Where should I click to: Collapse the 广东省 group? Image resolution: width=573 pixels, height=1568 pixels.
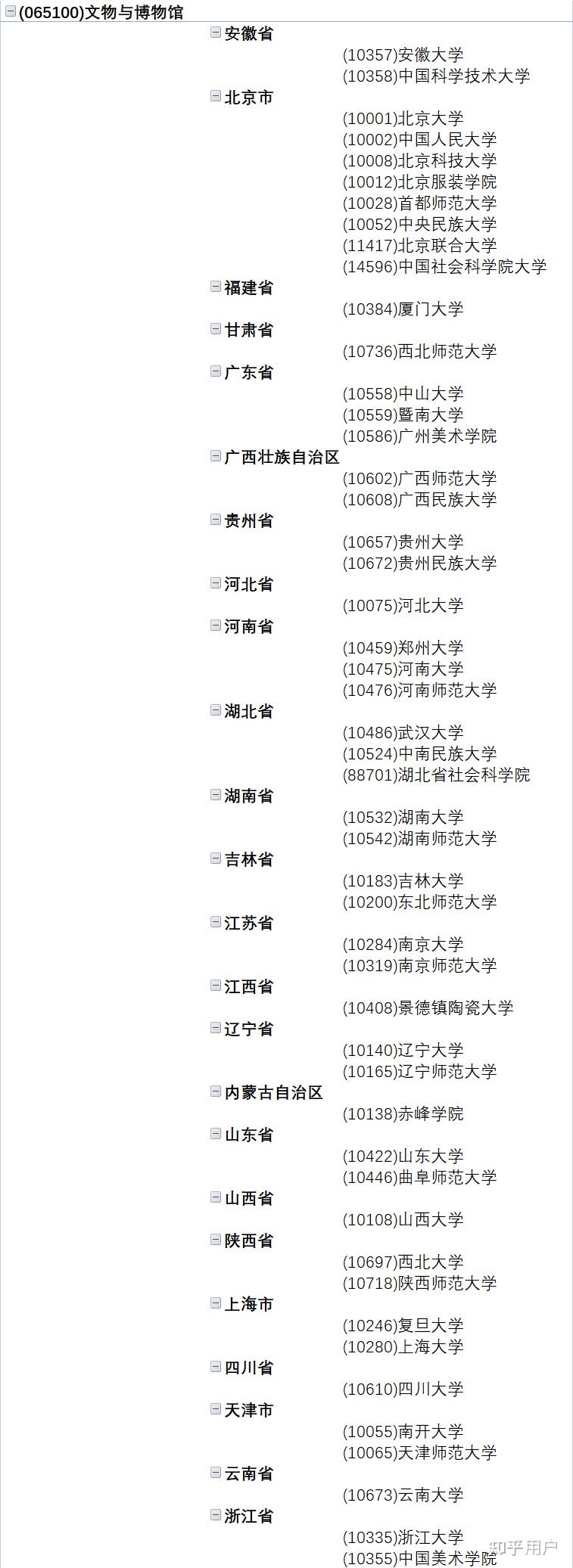(x=216, y=371)
